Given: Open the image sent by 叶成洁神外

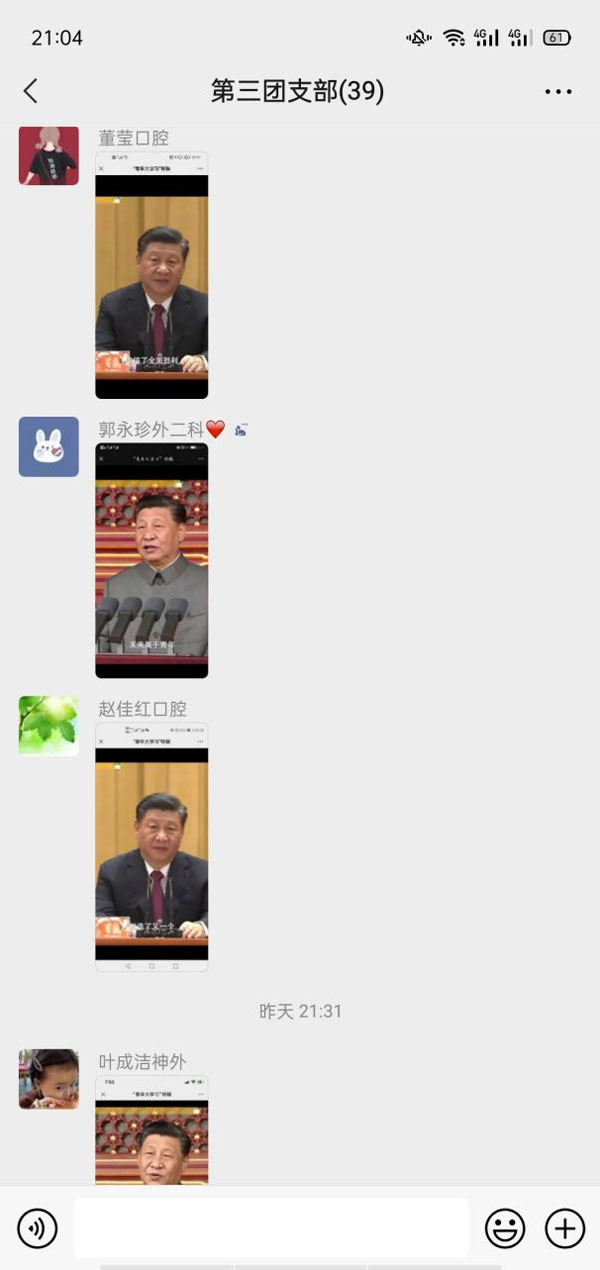Looking at the screenshot, I should coord(152,1130).
